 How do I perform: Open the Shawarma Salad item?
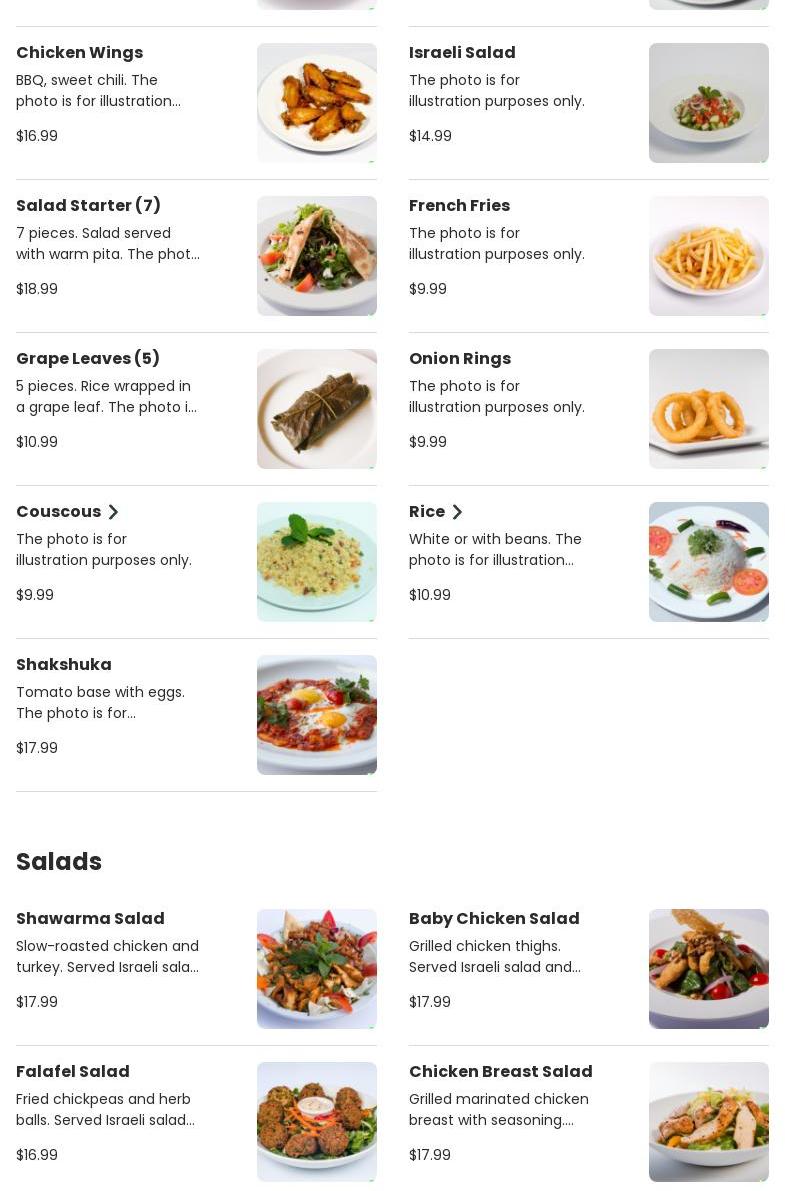[x=90, y=919]
